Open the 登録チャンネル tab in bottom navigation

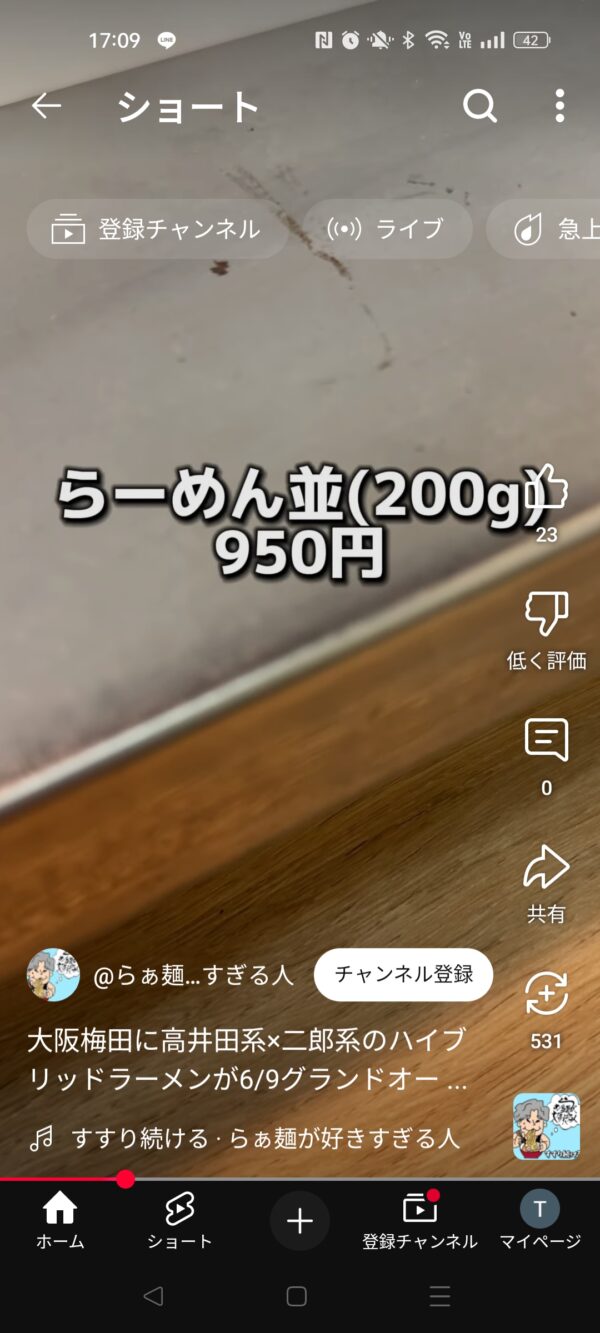point(420,1221)
